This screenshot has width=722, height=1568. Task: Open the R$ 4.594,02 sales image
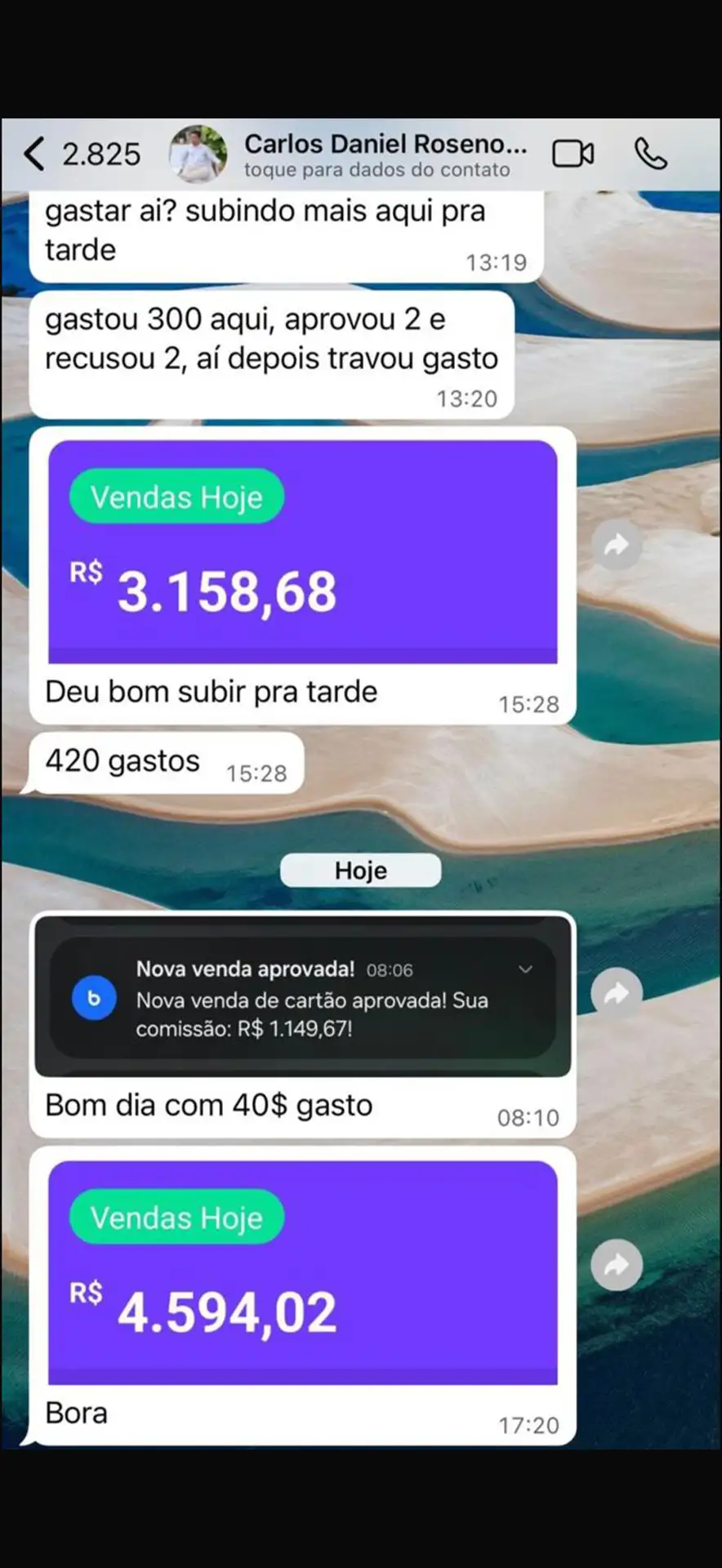click(302, 1272)
